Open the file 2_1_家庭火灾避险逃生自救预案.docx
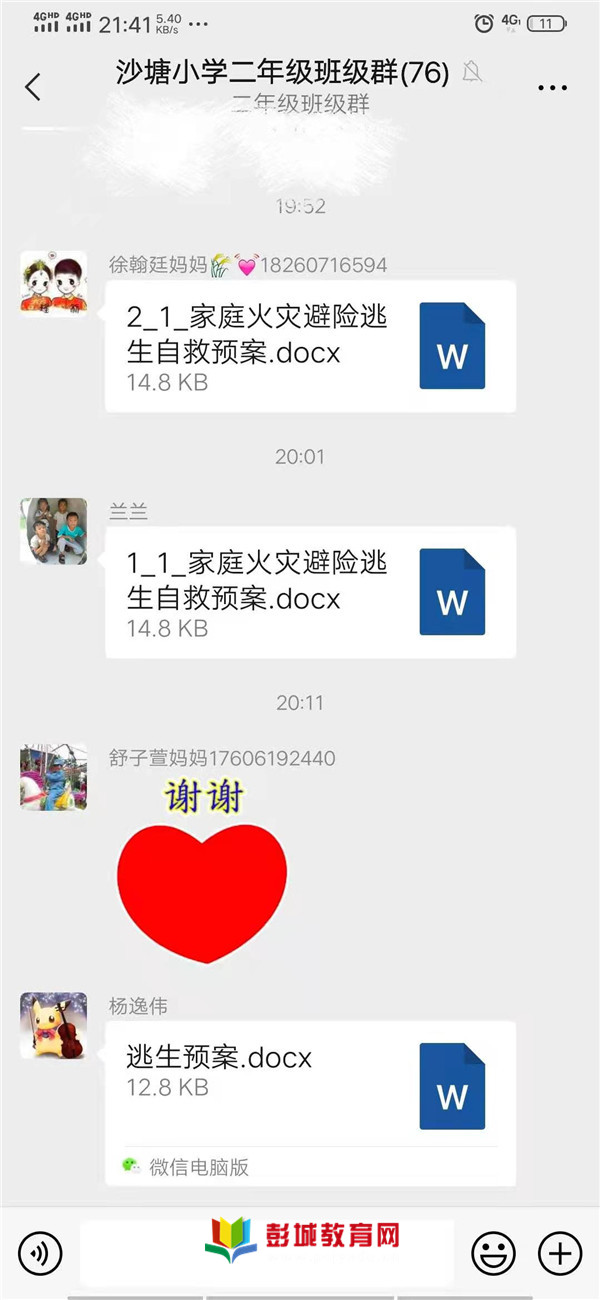Viewport: 600px width, 1300px height. 310,346
